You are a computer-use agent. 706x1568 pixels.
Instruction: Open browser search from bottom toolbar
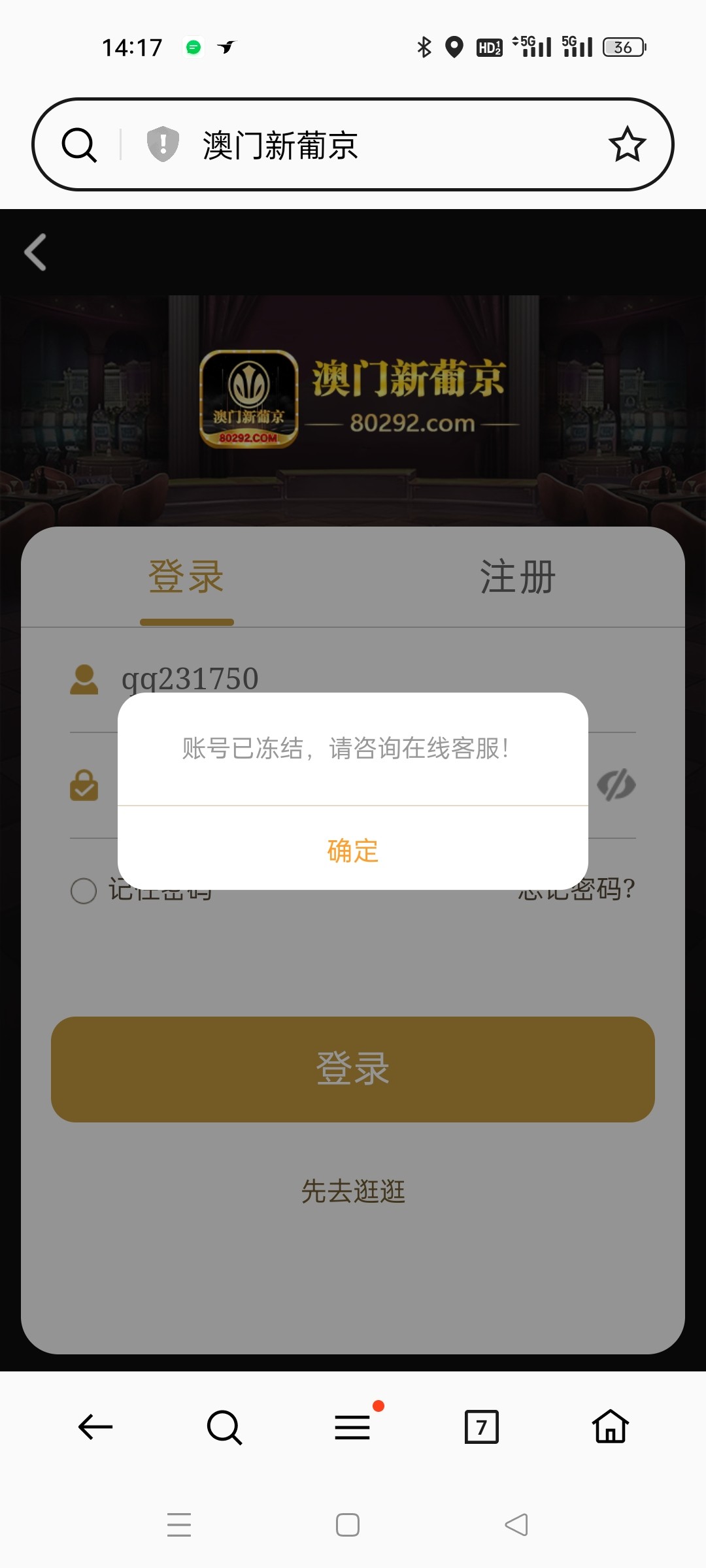click(x=224, y=1427)
